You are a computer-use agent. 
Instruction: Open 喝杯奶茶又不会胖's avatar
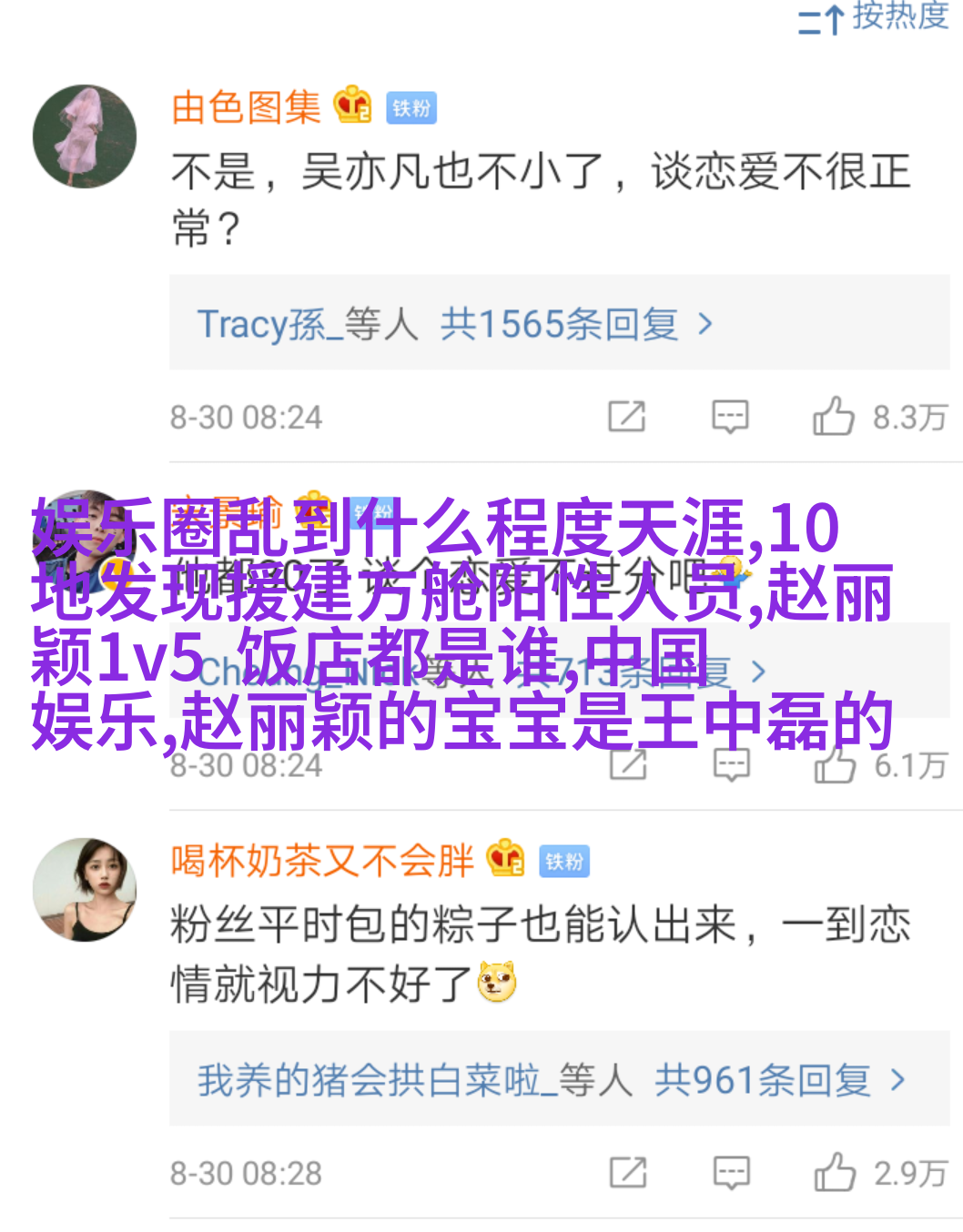point(85,889)
